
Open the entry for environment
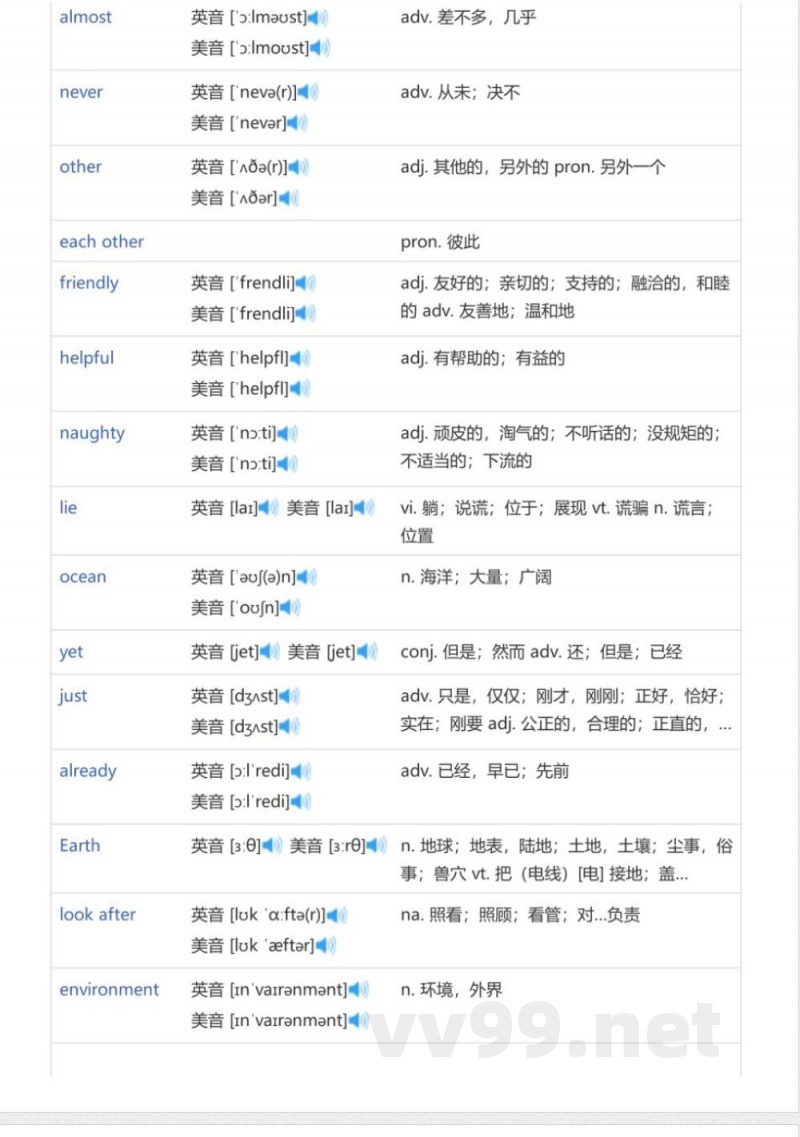click(x=109, y=989)
